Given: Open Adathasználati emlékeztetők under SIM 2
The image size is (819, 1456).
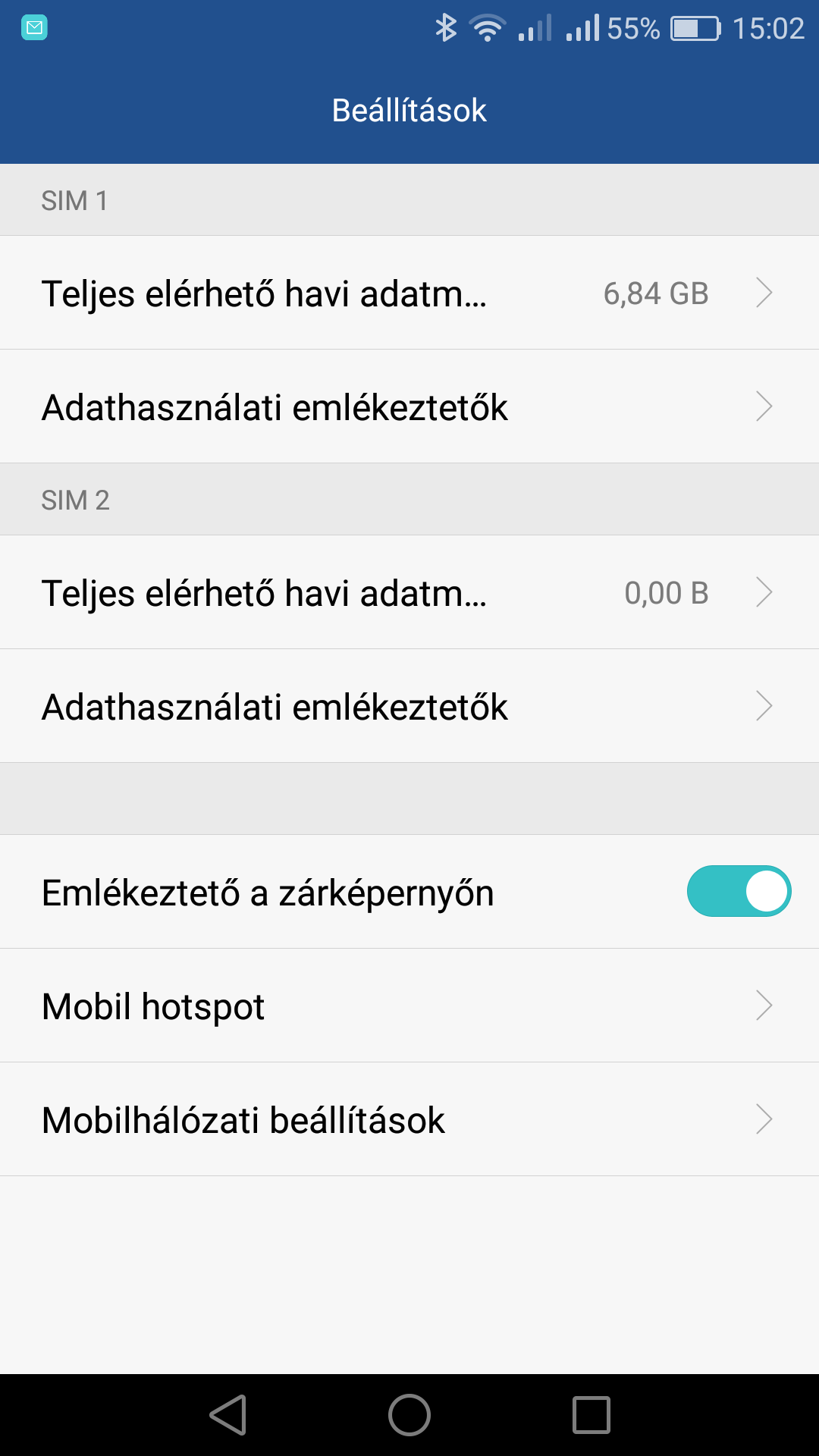Looking at the screenshot, I should point(409,706).
